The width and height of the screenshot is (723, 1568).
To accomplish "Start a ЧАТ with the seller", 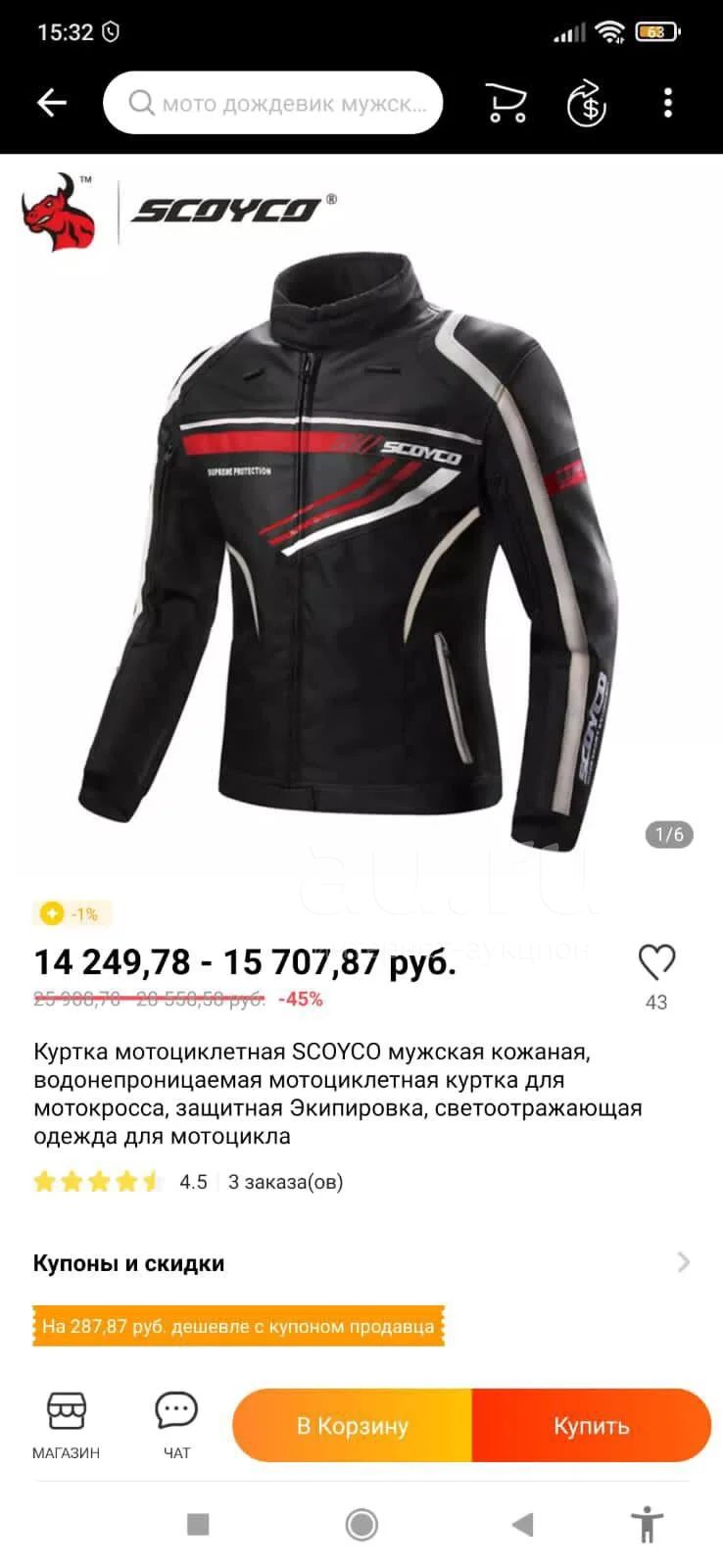I will pos(176,1426).
